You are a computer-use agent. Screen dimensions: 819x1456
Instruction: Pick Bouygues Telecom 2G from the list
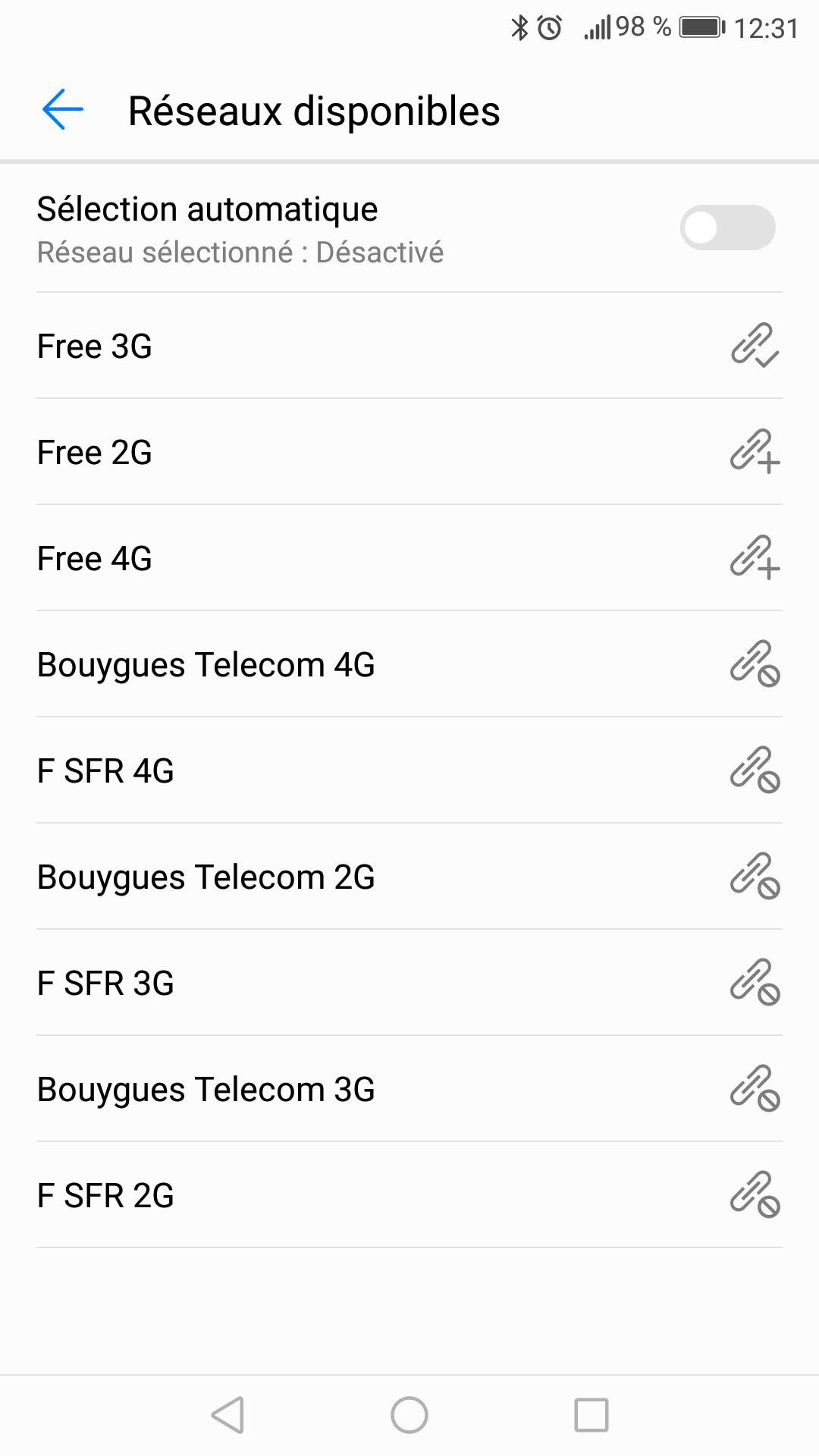(x=409, y=877)
